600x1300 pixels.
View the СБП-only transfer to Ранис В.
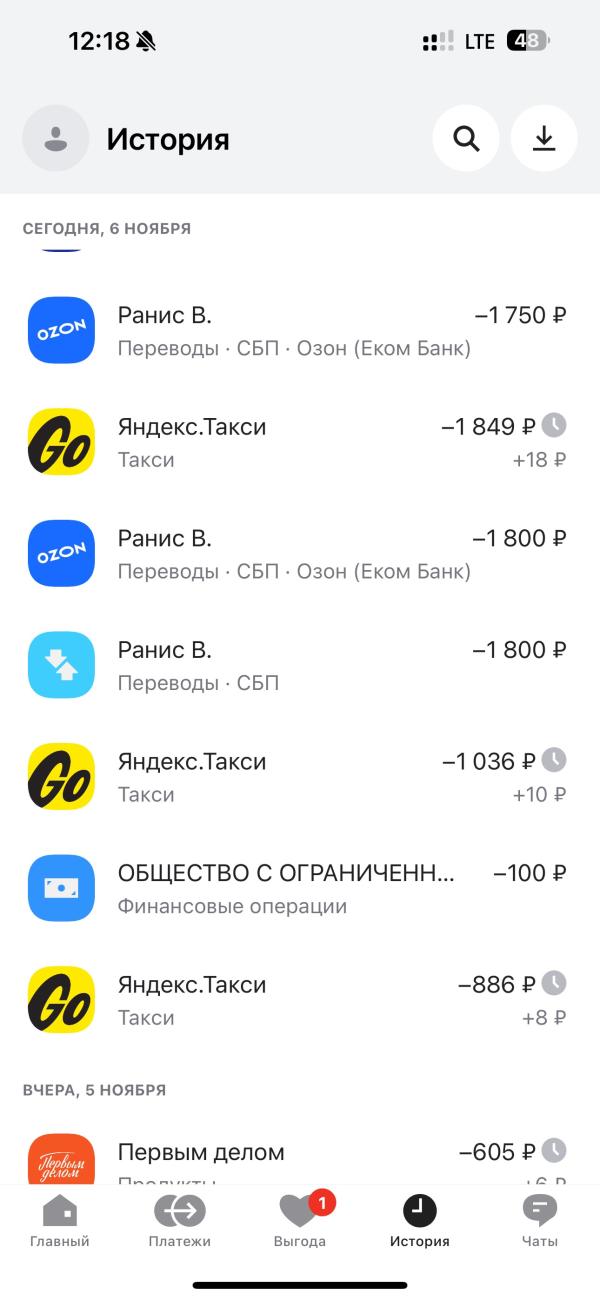(298, 665)
